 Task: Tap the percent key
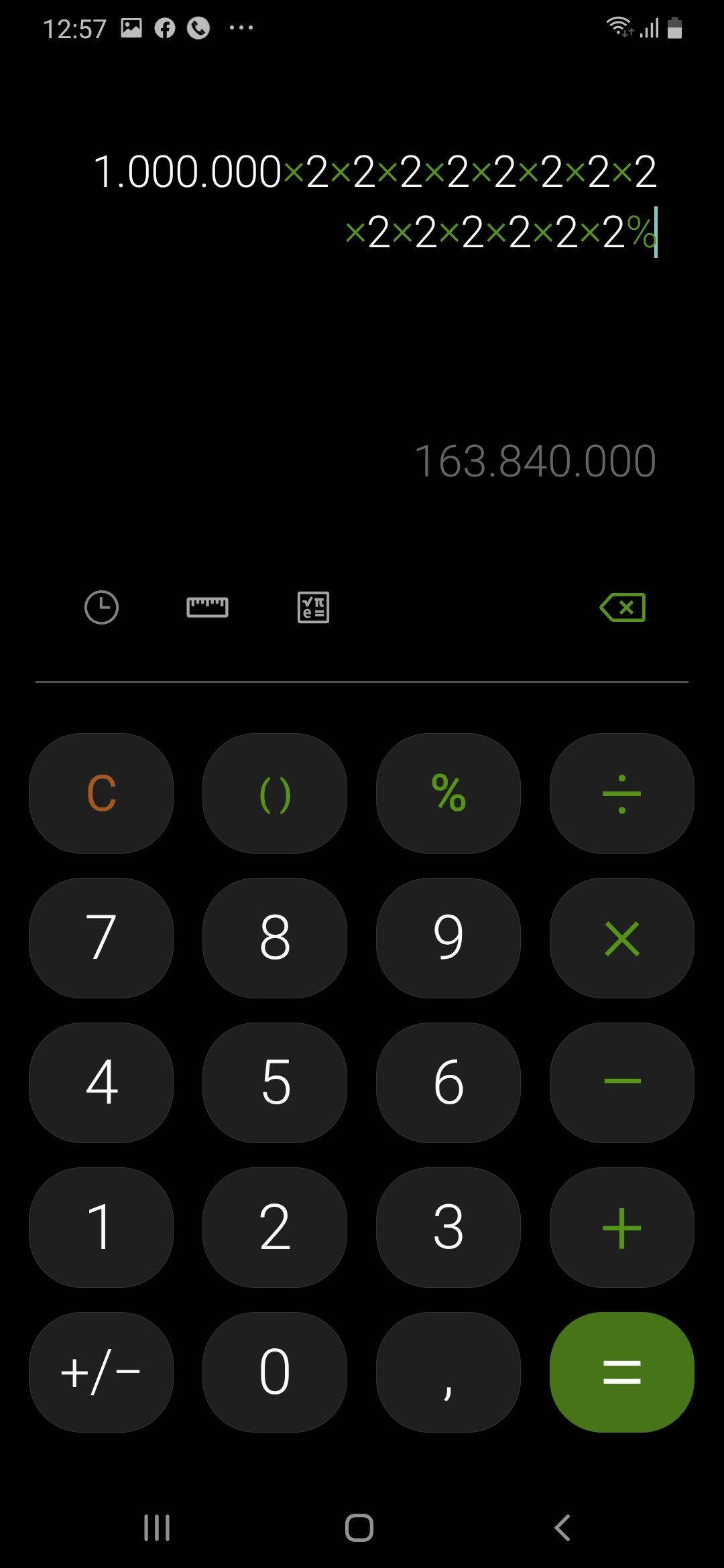pos(448,793)
